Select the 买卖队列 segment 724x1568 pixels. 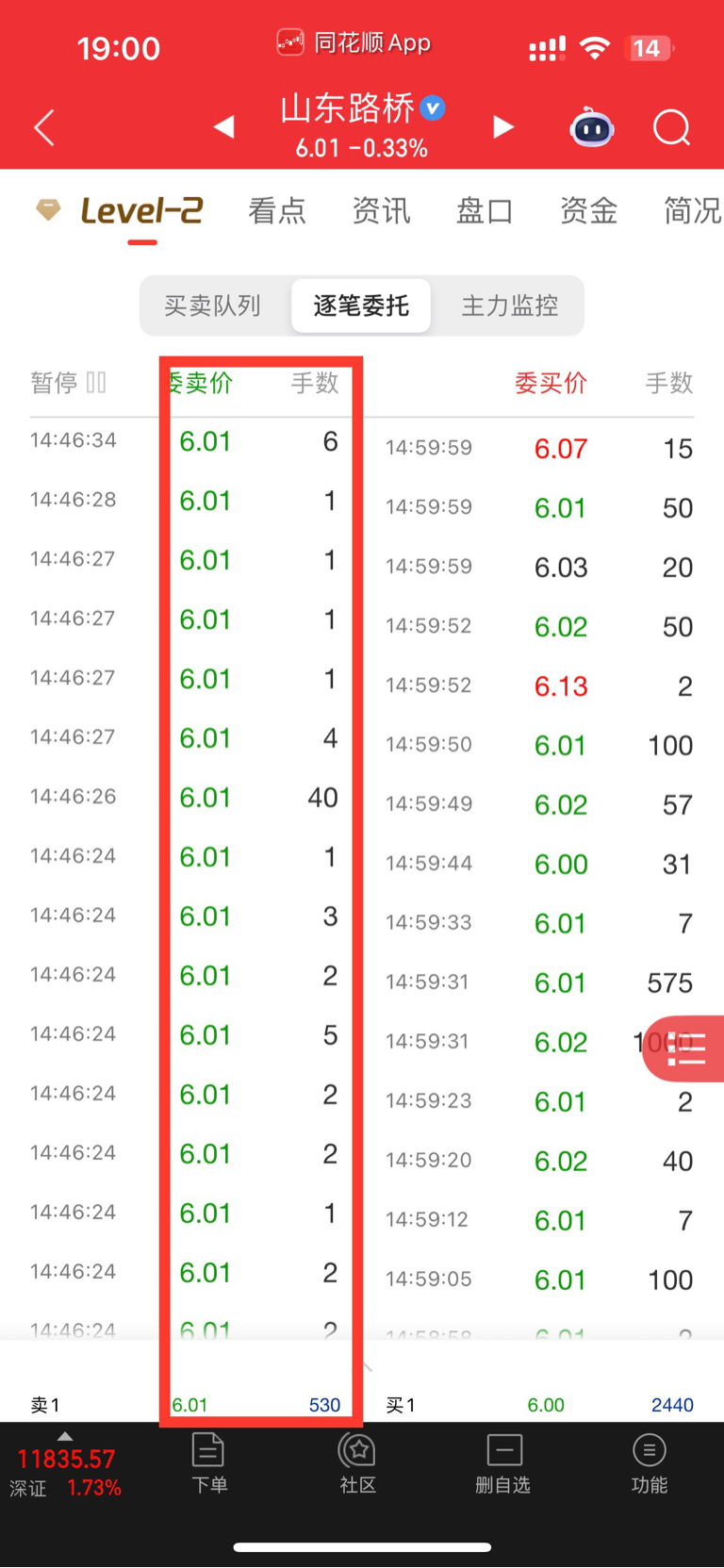tap(213, 305)
